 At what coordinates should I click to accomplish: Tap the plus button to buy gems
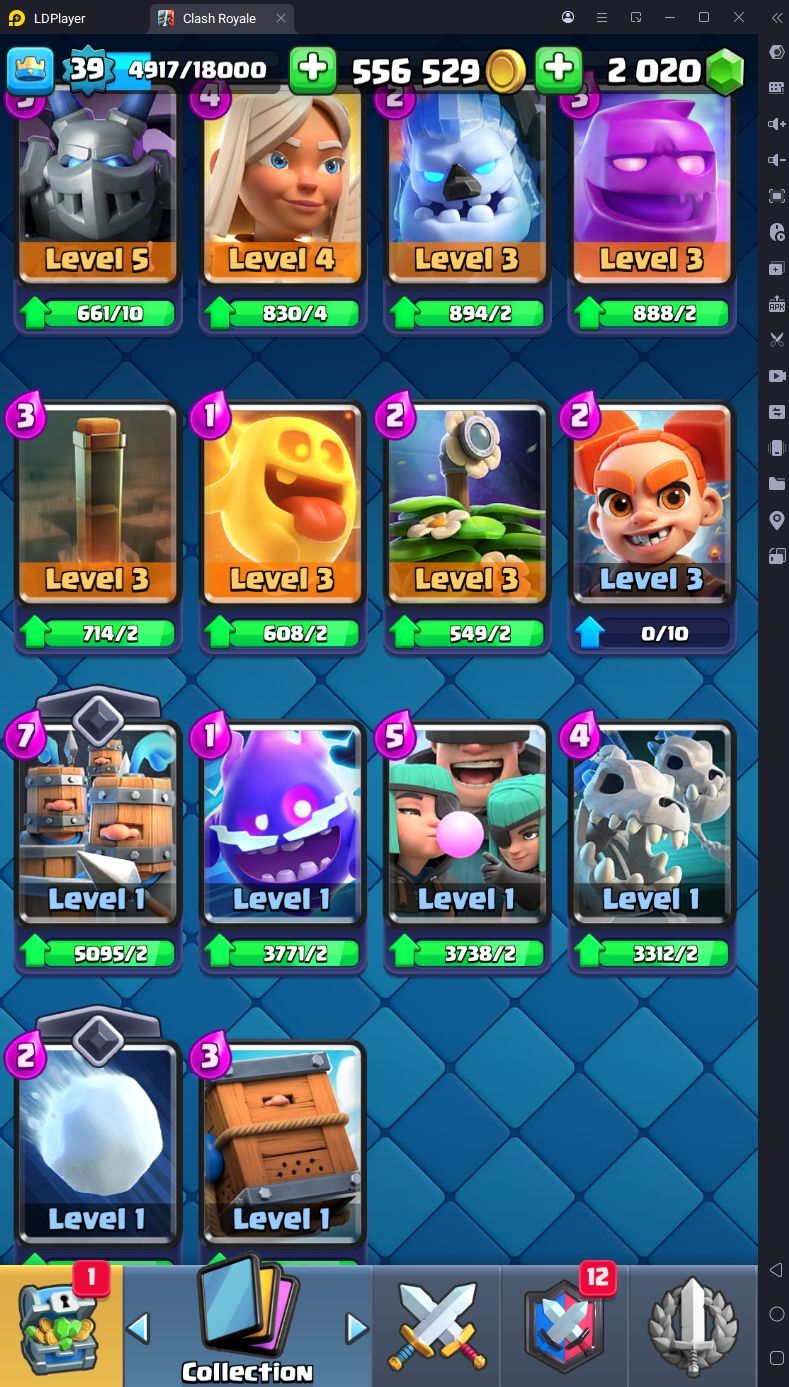558,70
